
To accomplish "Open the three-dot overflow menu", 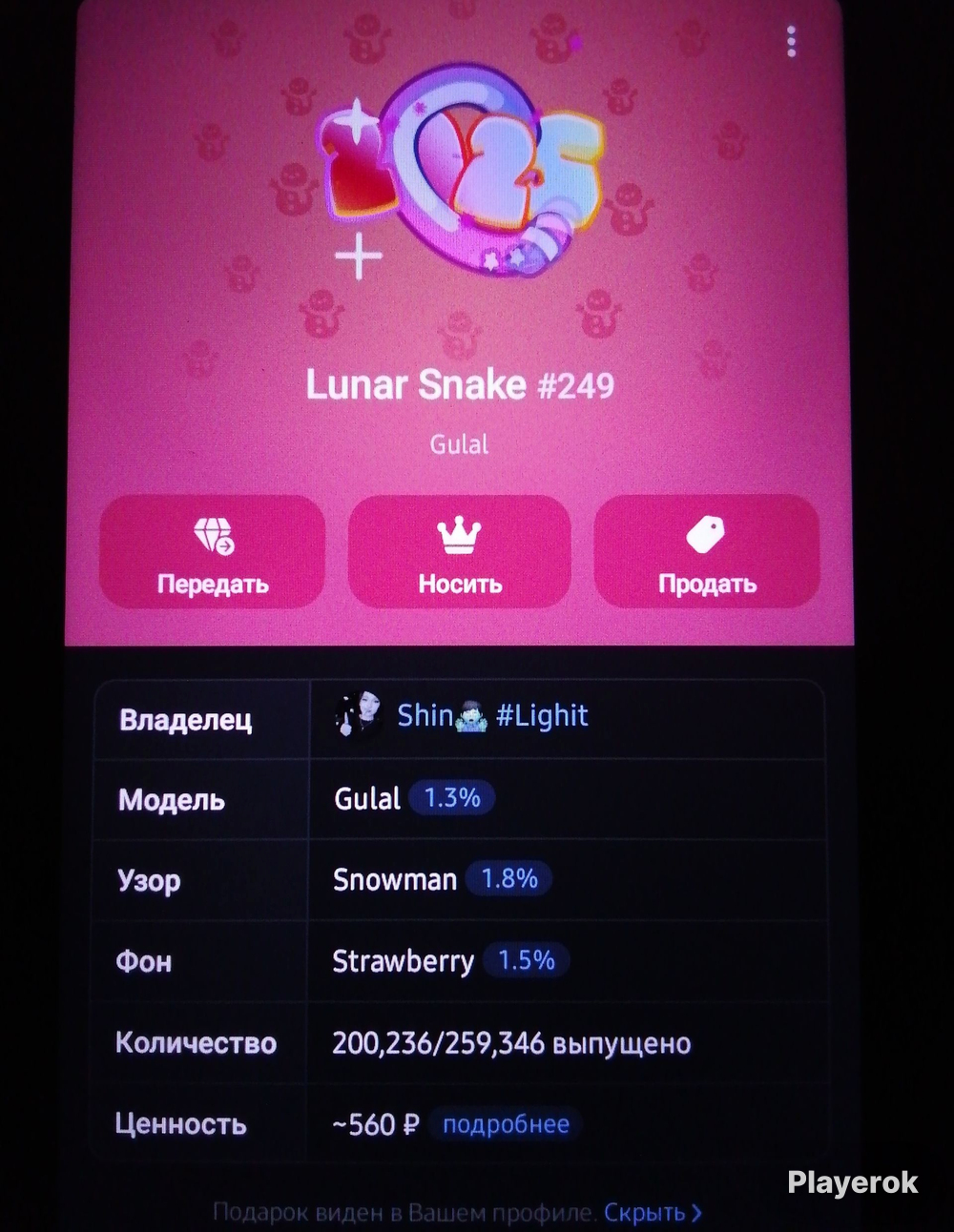I will (791, 42).
